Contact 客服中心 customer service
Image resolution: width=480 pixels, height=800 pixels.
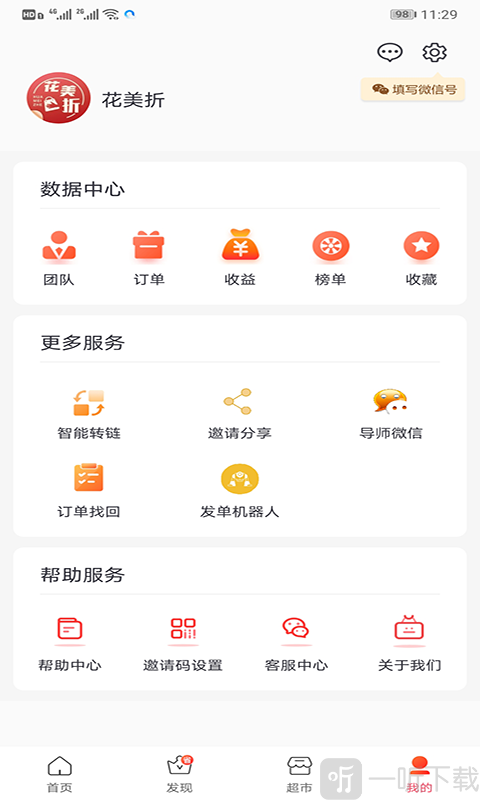(296, 644)
